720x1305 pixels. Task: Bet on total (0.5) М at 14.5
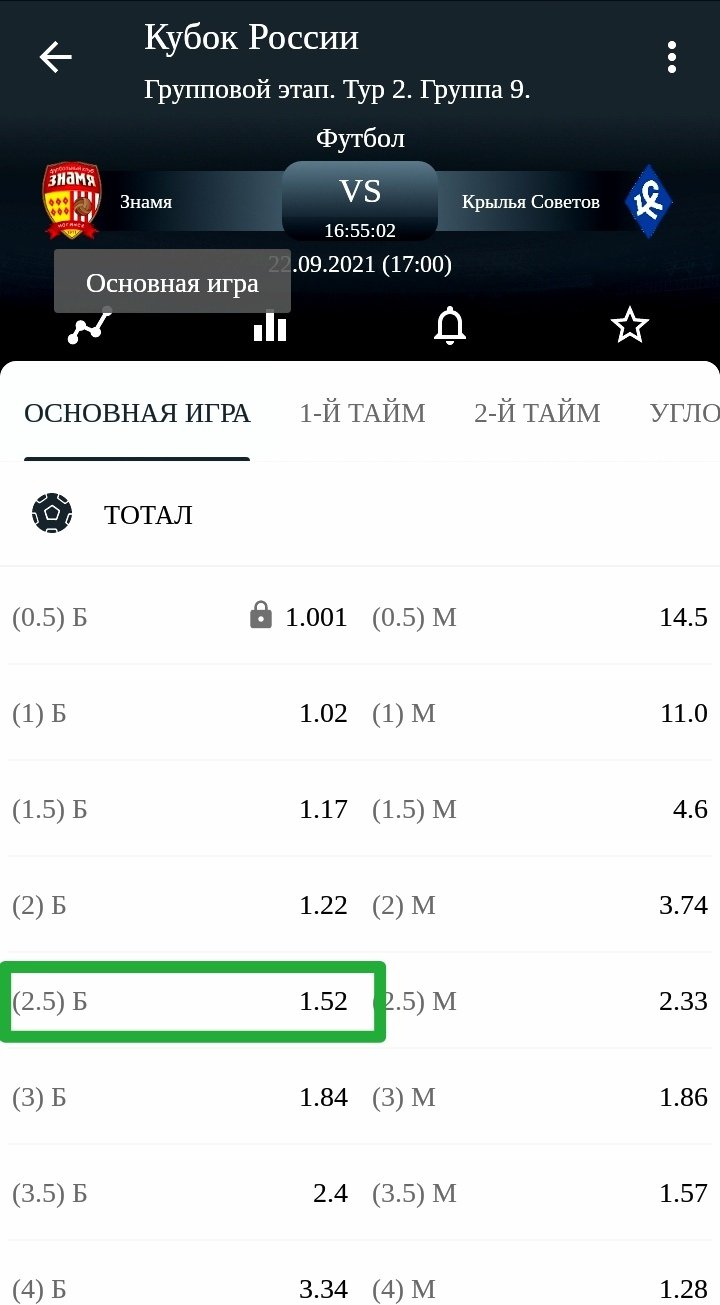pyautogui.click(x=540, y=617)
